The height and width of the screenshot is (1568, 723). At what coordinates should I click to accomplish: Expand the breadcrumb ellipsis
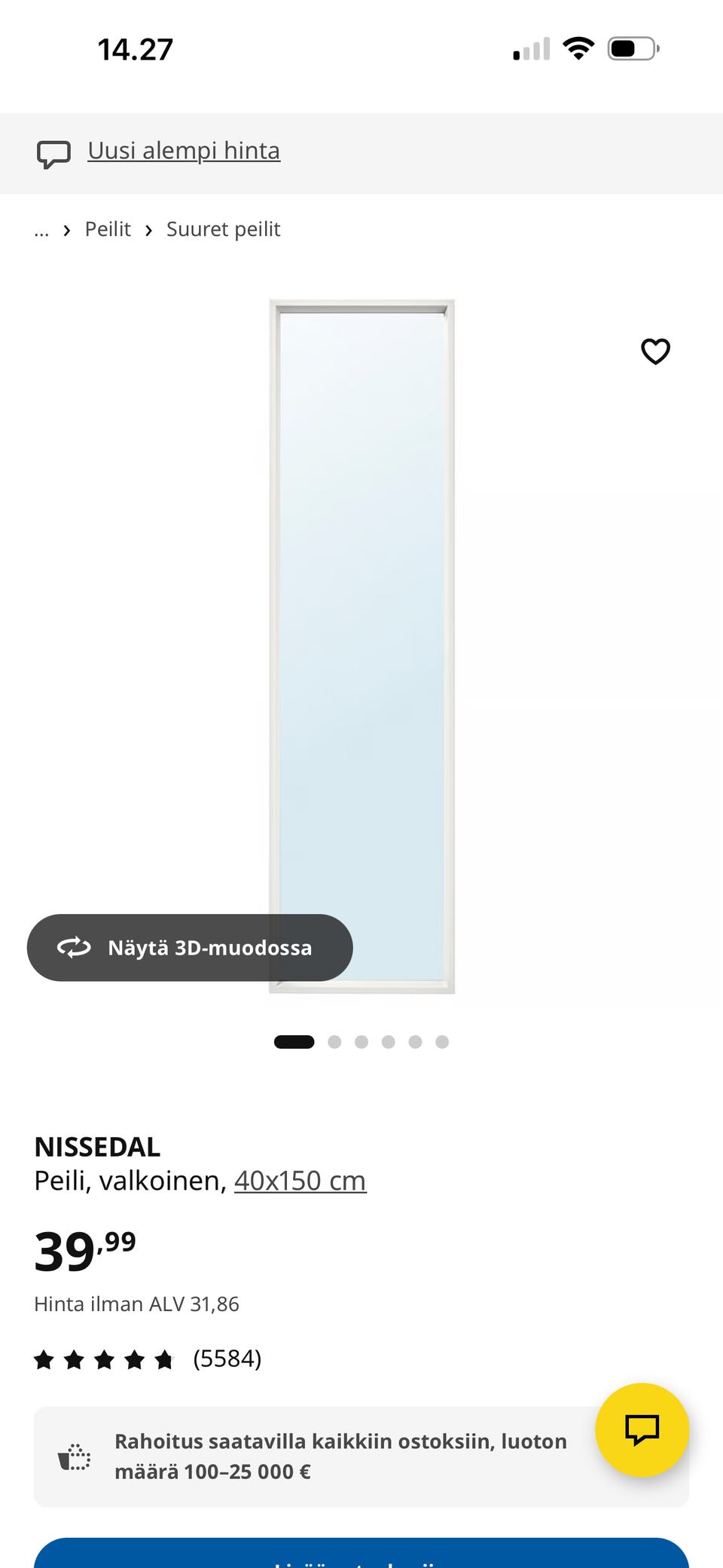tap(41, 231)
